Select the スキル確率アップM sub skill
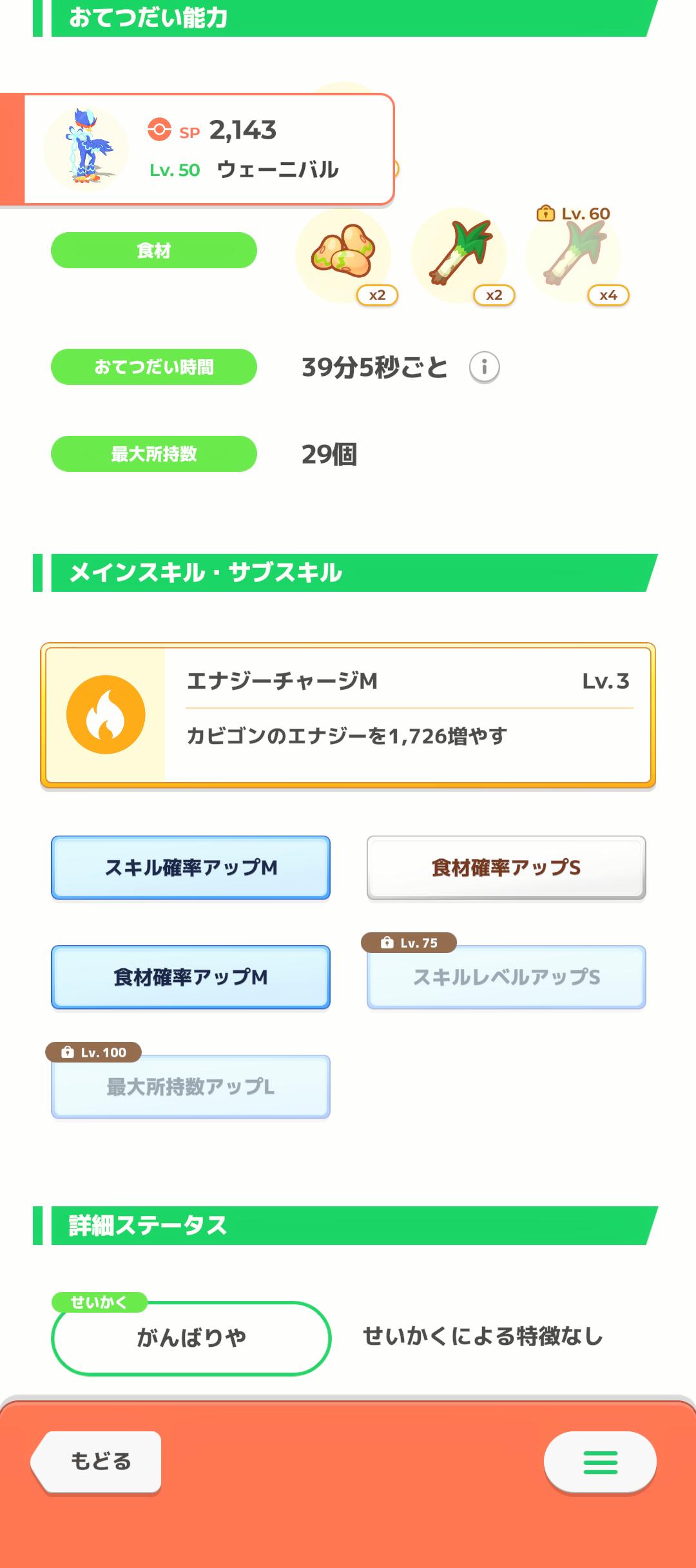The height and width of the screenshot is (1568, 696). click(x=191, y=868)
